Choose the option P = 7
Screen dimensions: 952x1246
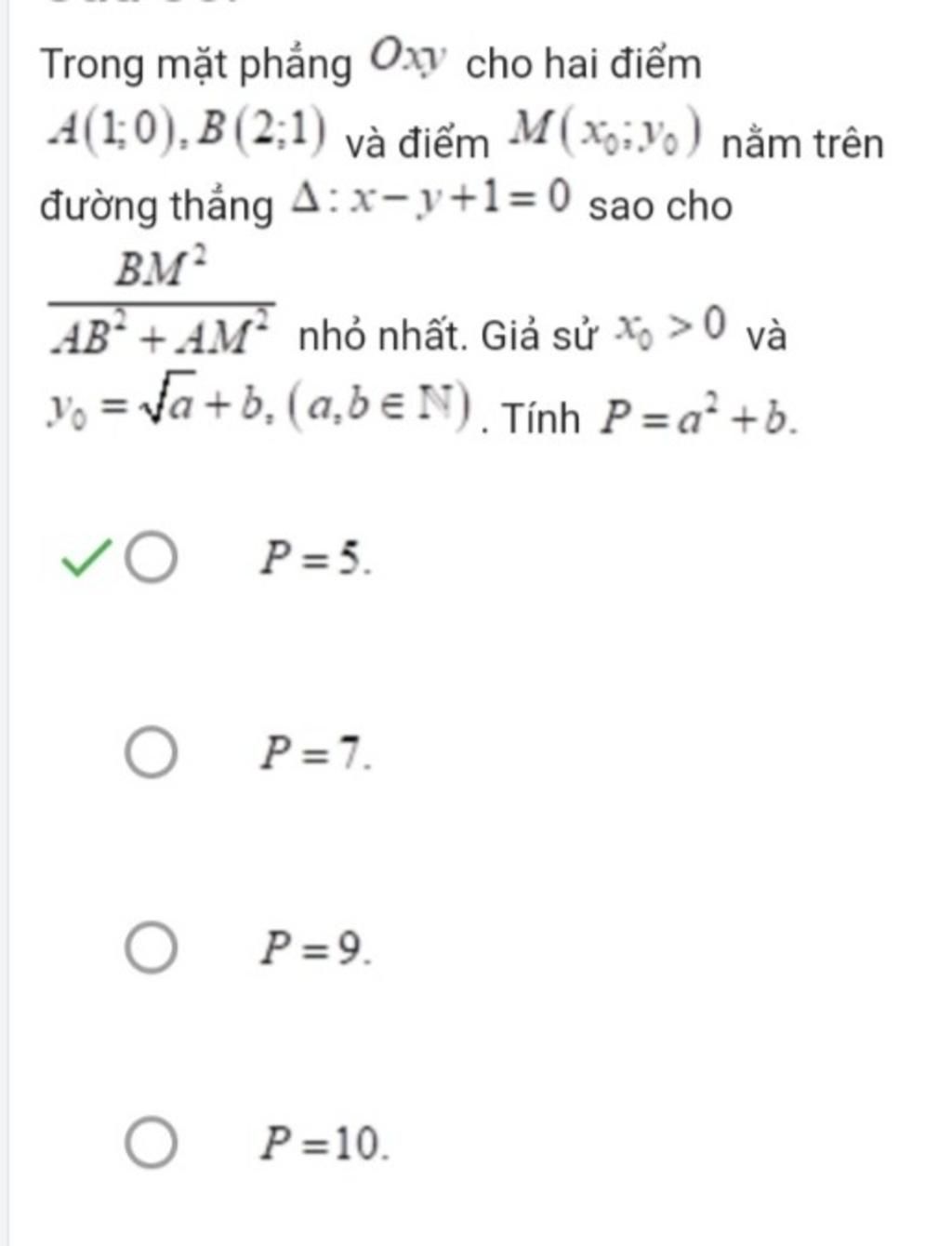[151, 752]
